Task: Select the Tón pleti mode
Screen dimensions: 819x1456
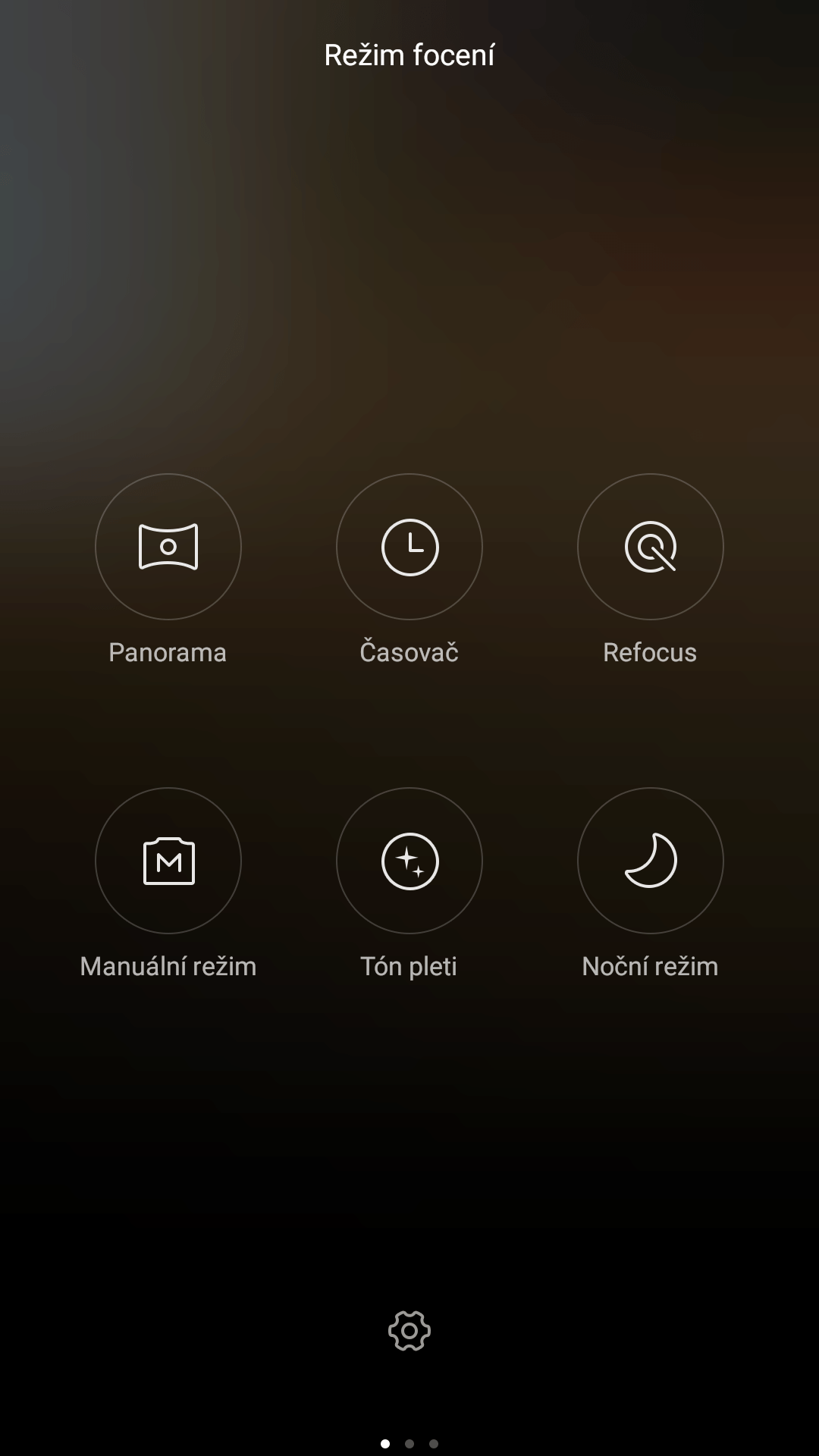Action: [409, 861]
